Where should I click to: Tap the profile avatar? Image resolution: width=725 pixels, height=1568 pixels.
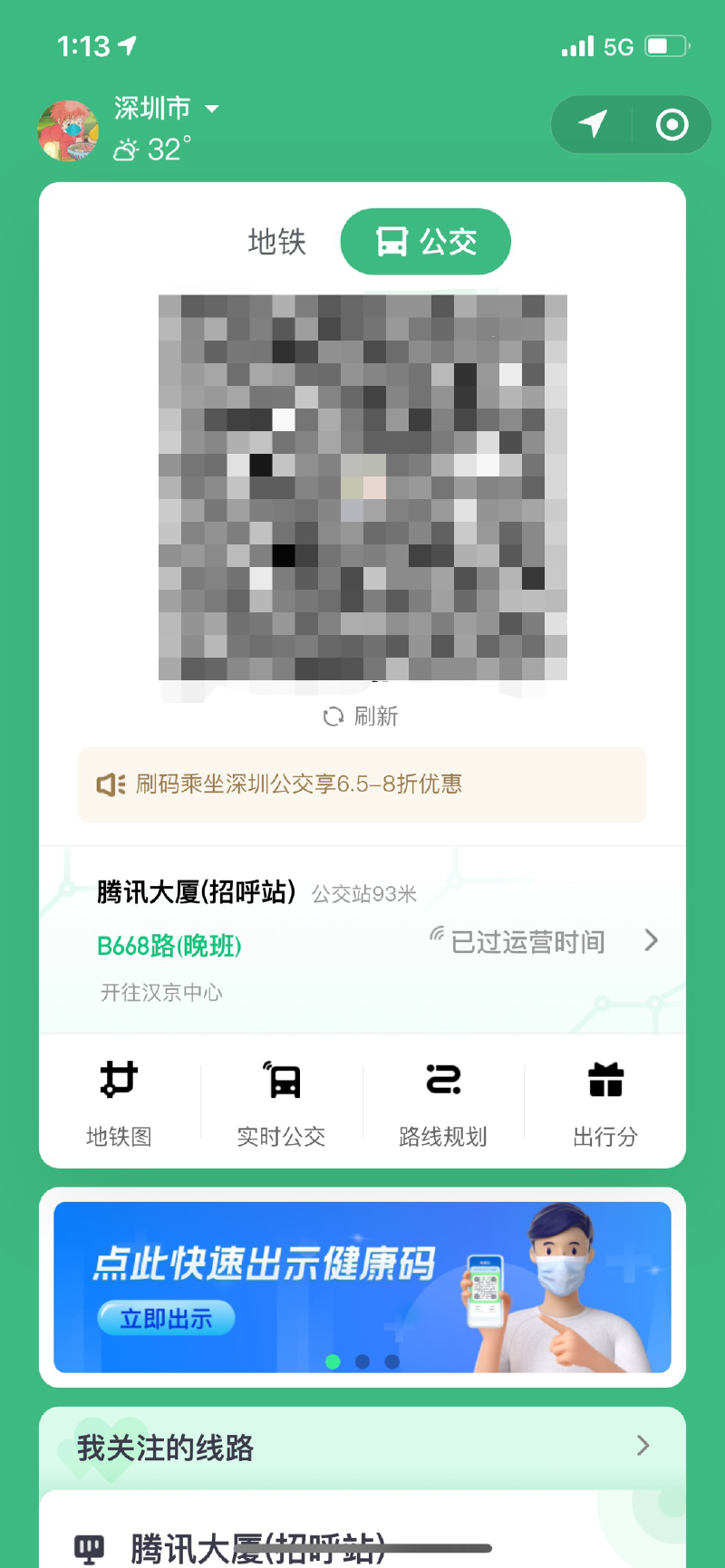tap(68, 131)
